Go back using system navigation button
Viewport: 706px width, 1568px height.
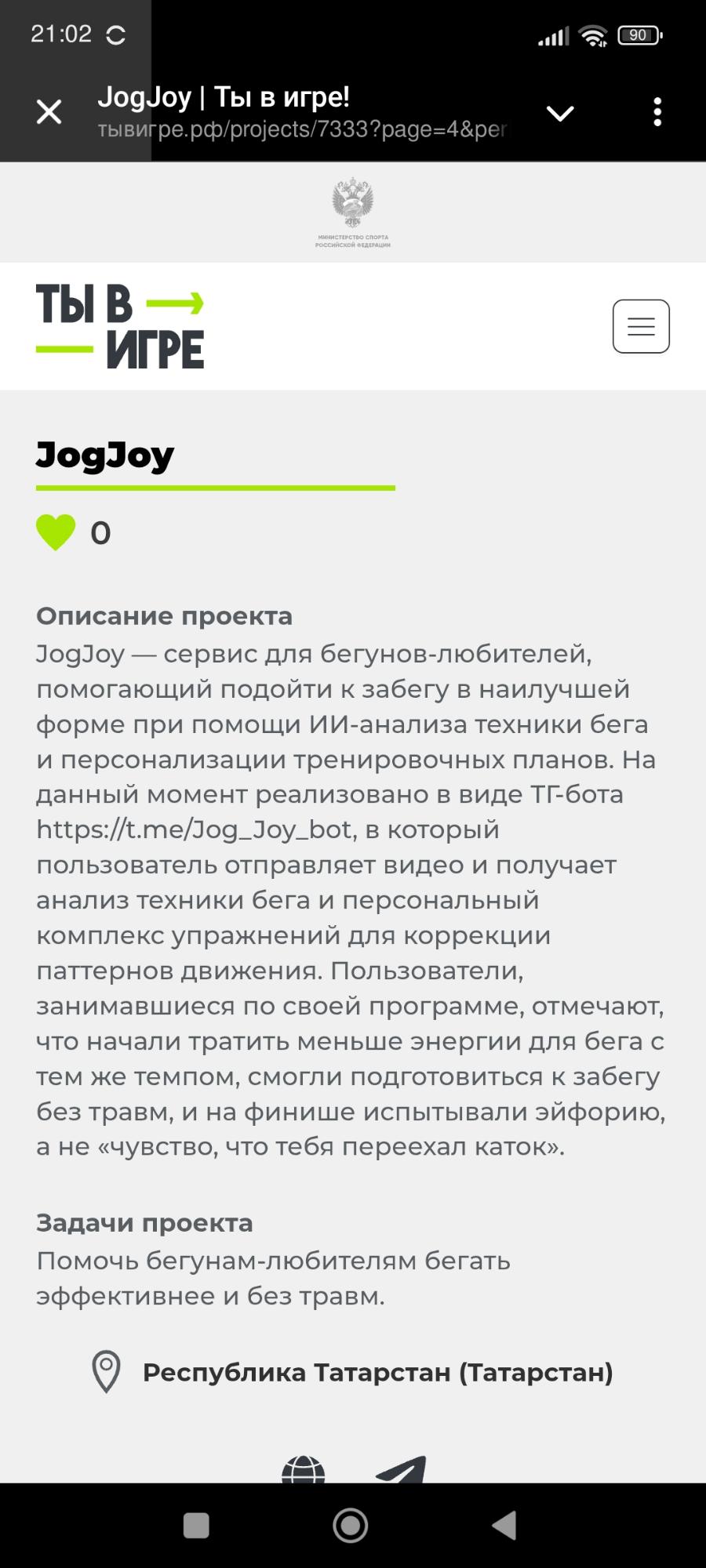504,1525
